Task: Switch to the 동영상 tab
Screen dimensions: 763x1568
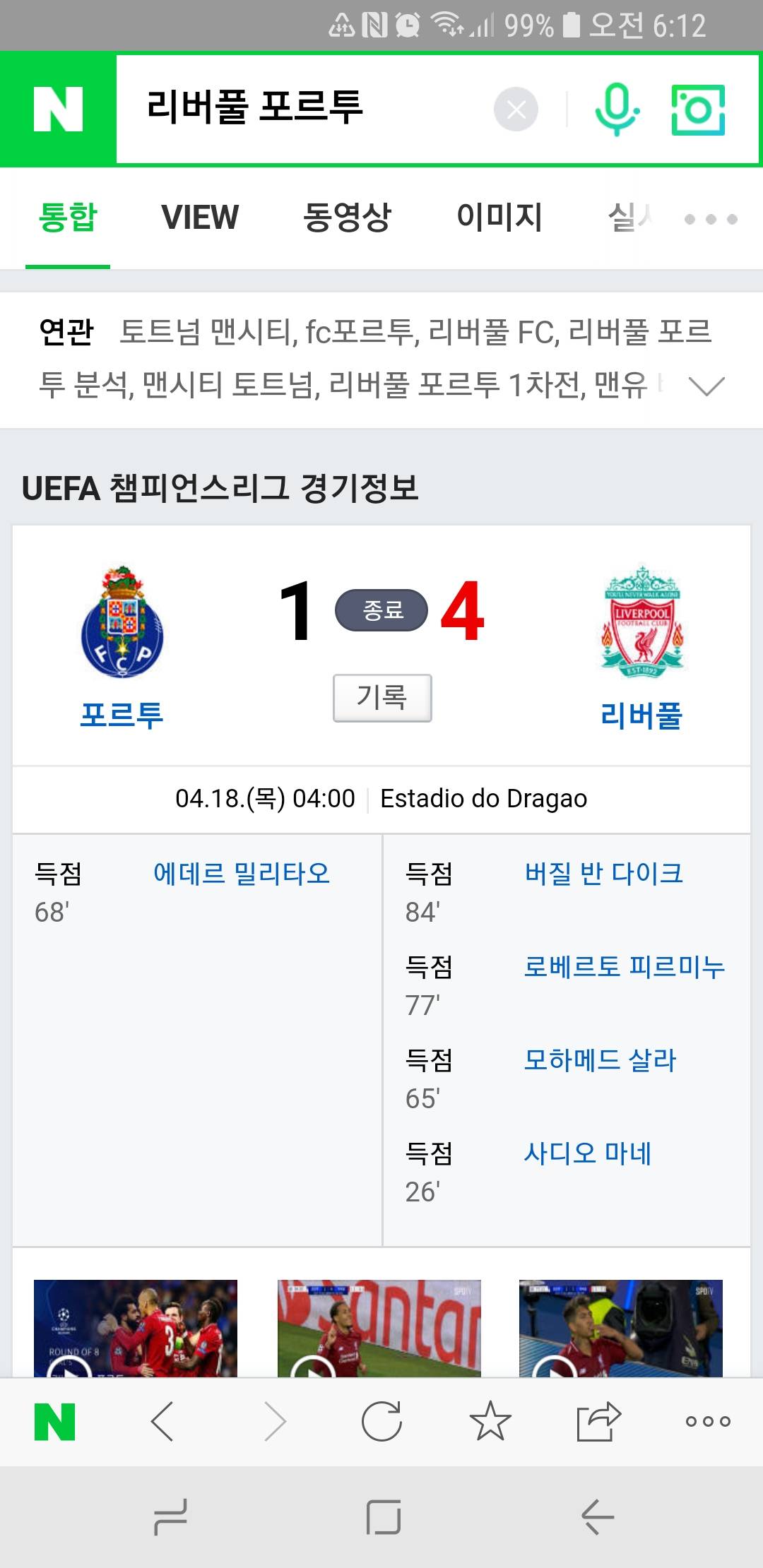Action: pos(346,217)
